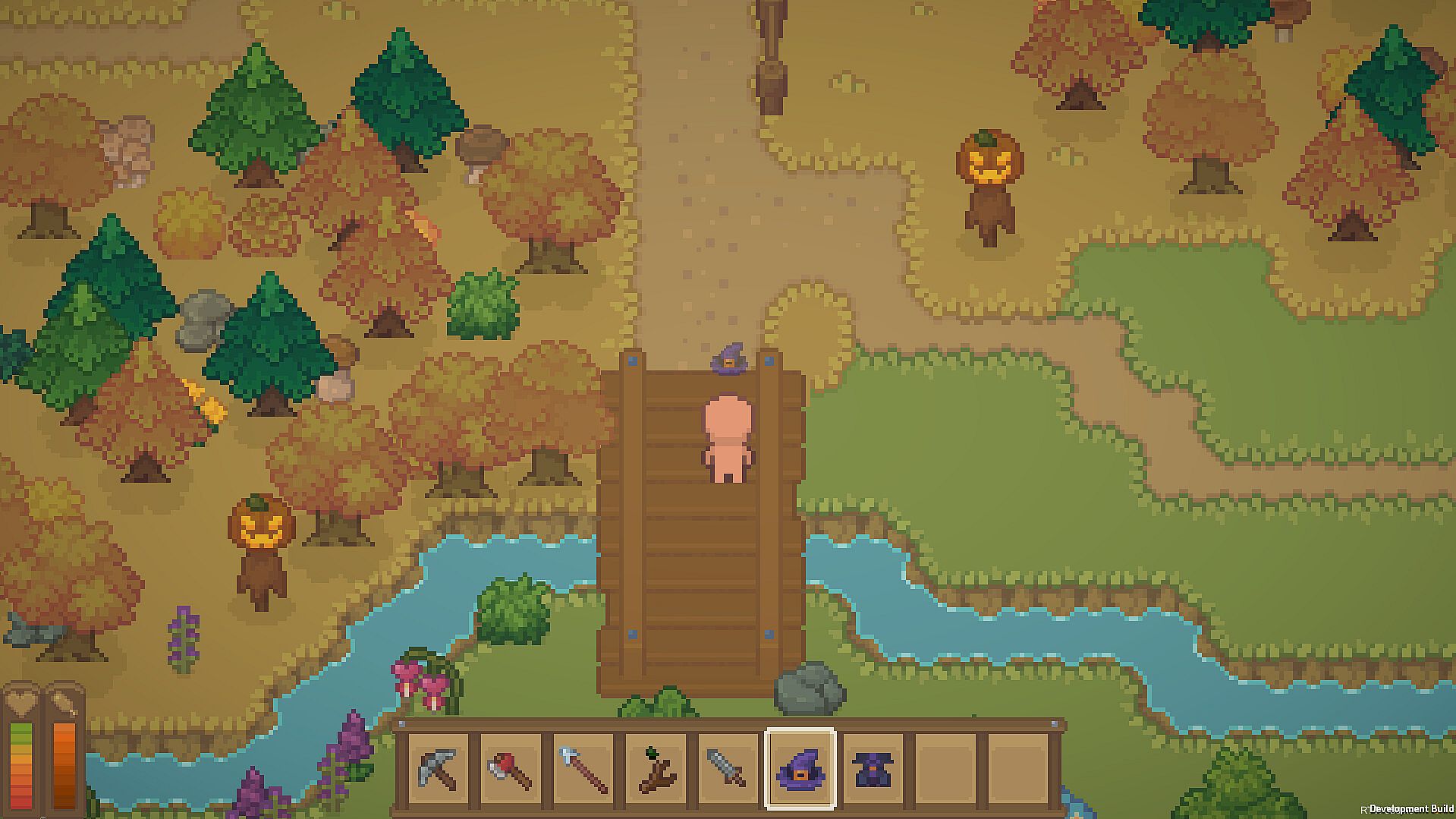Image resolution: width=1456 pixels, height=819 pixels.
Task: Select the pickaxe in the hotbar
Action: pos(438,768)
